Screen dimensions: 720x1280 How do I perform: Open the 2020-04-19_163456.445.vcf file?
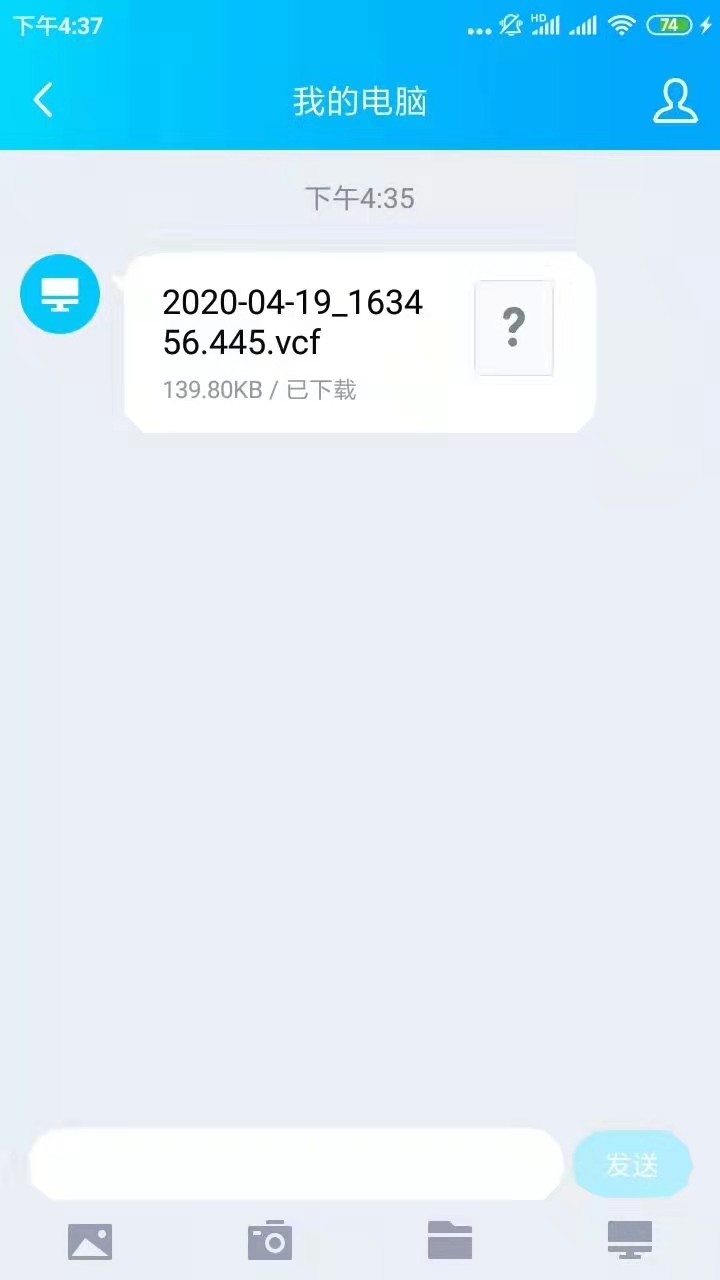point(358,343)
